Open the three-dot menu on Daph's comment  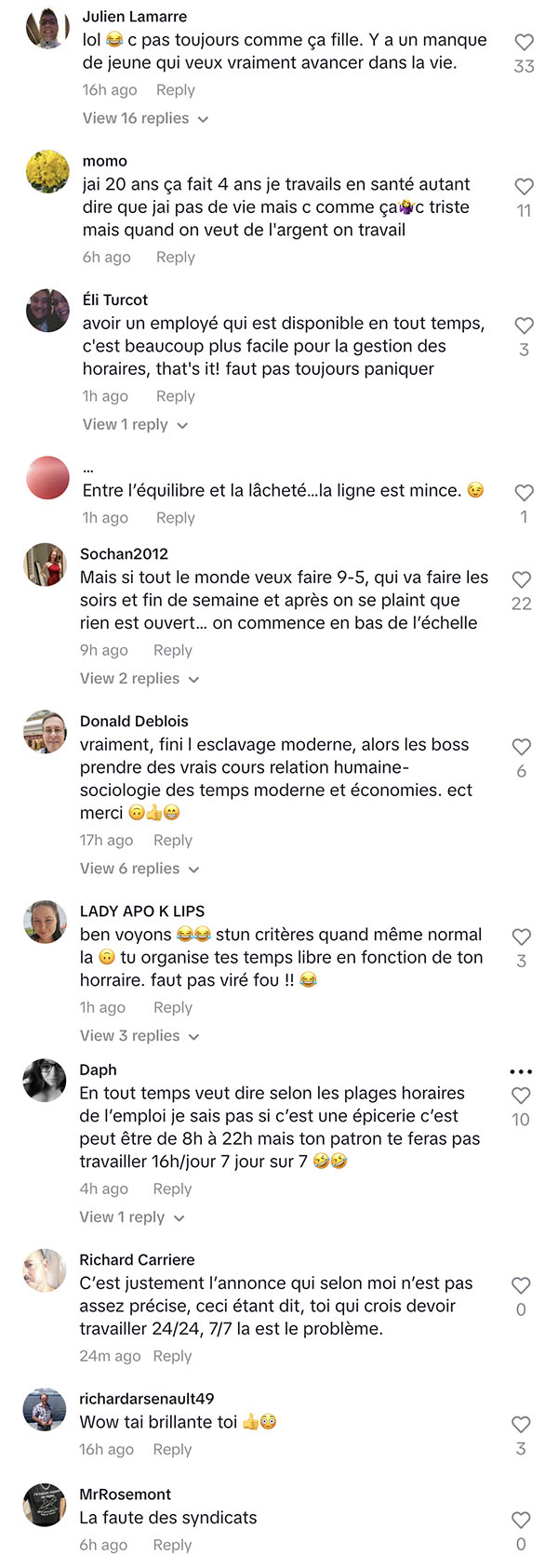[x=522, y=1072]
